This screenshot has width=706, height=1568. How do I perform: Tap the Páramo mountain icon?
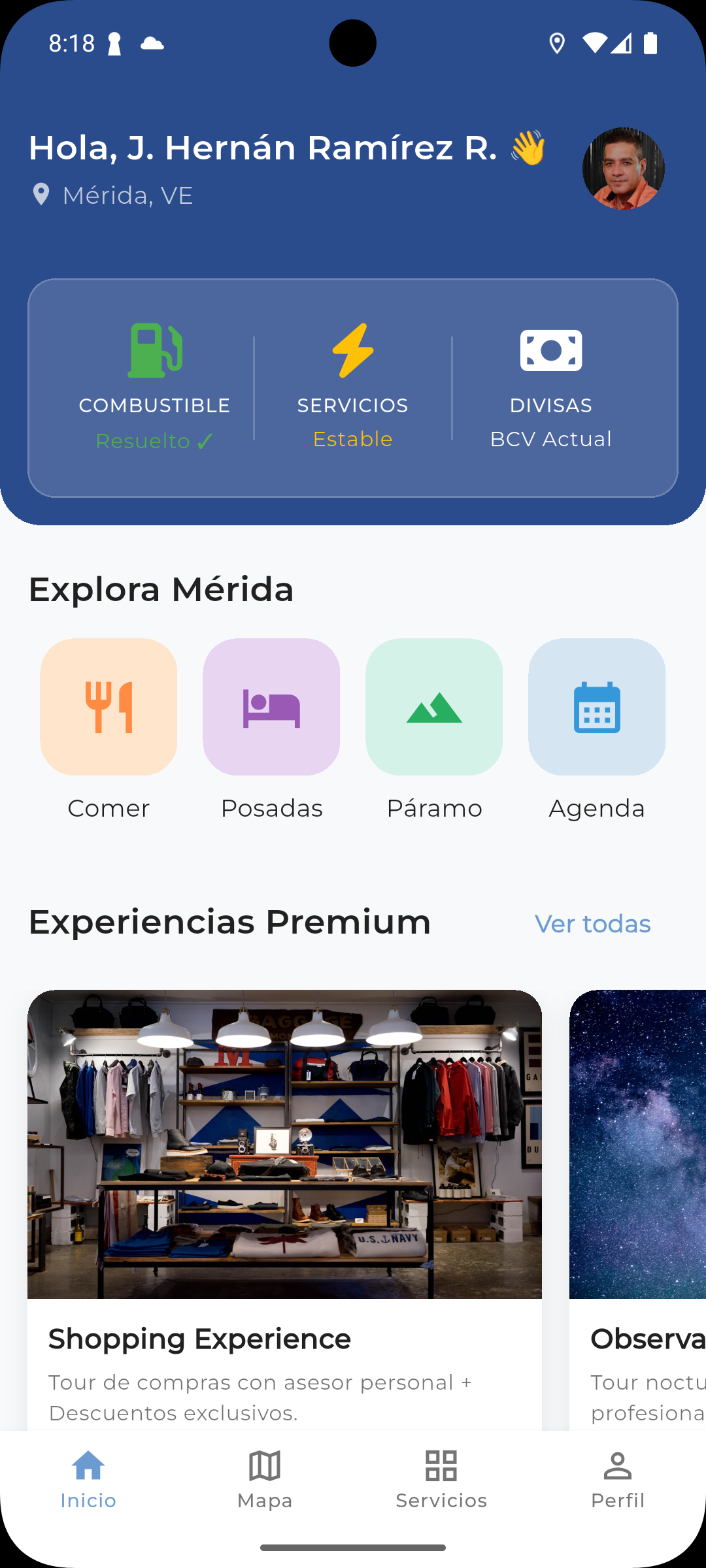point(434,707)
